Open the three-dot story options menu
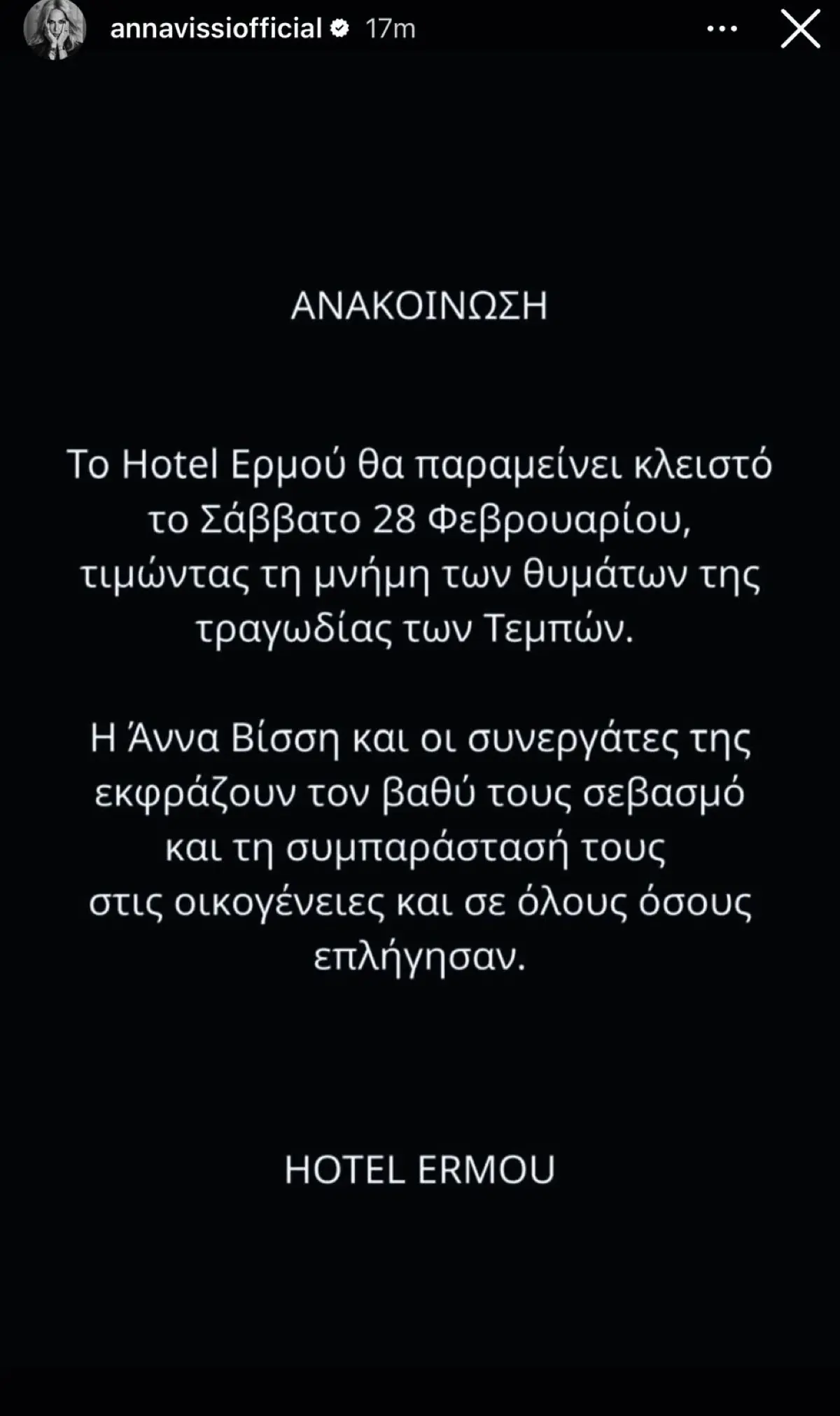840x1416 pixels. pos(721,28)
